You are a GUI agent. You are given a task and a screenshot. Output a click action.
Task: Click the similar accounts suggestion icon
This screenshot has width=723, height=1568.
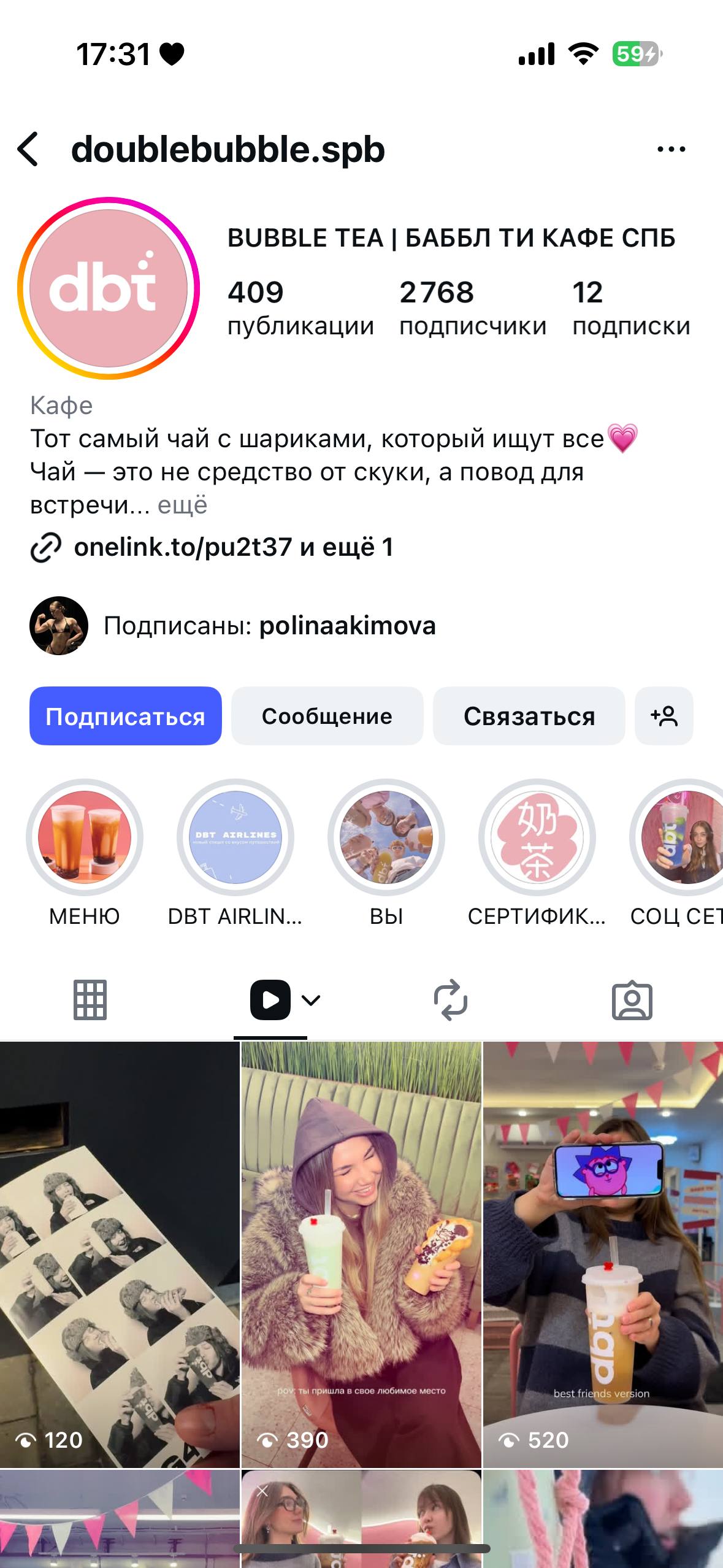tap(663, 716)
